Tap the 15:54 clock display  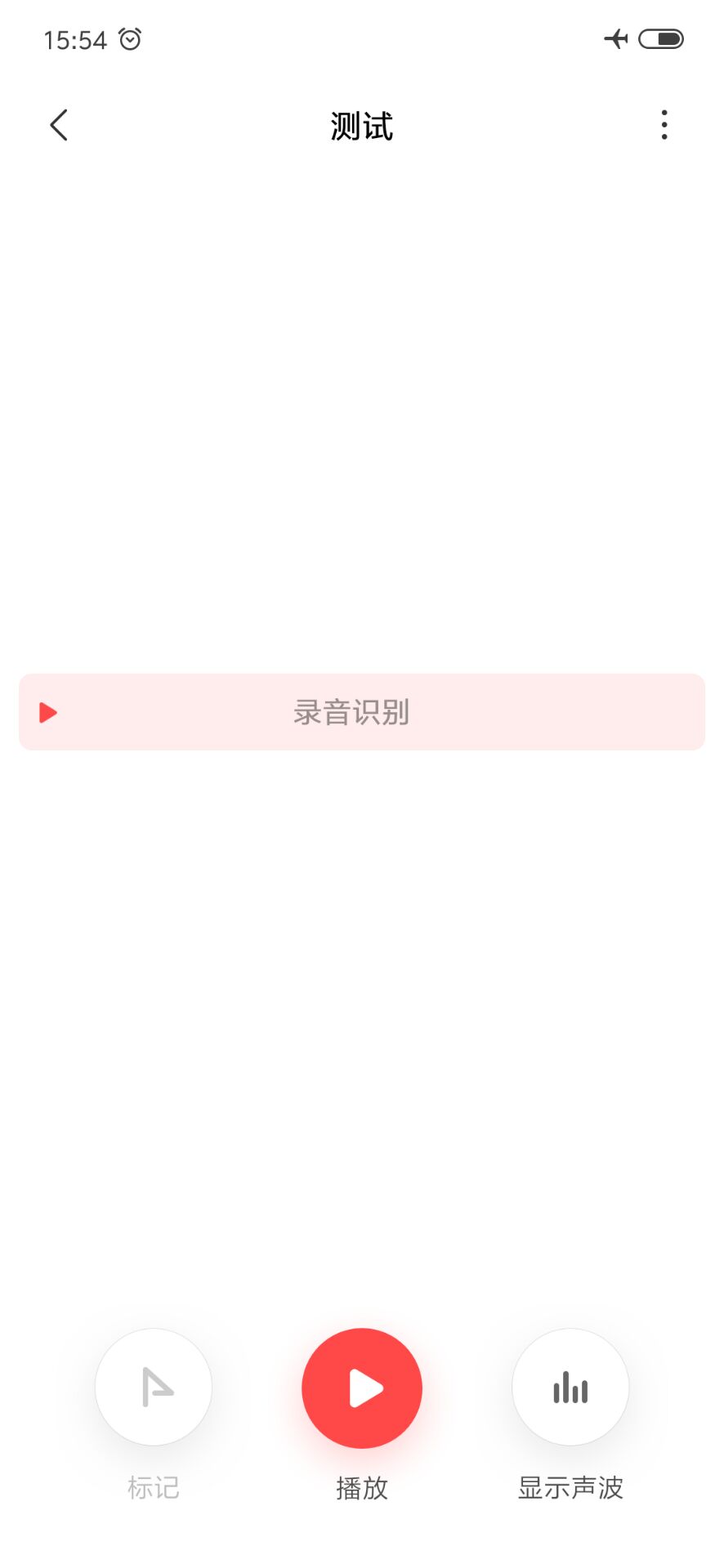tap(76, 38)
